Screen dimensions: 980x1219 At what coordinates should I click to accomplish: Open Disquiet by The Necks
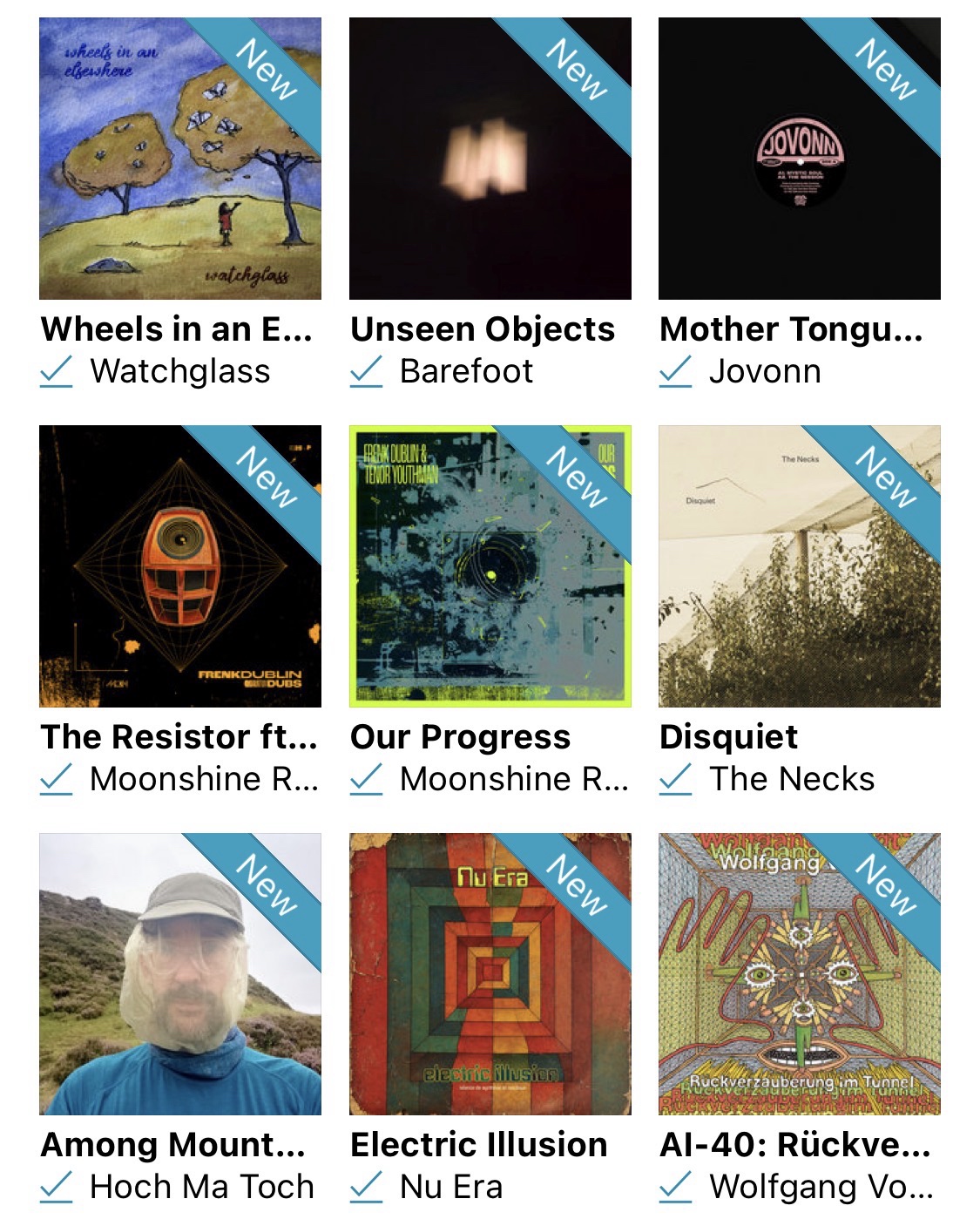[x=799, y=566]
